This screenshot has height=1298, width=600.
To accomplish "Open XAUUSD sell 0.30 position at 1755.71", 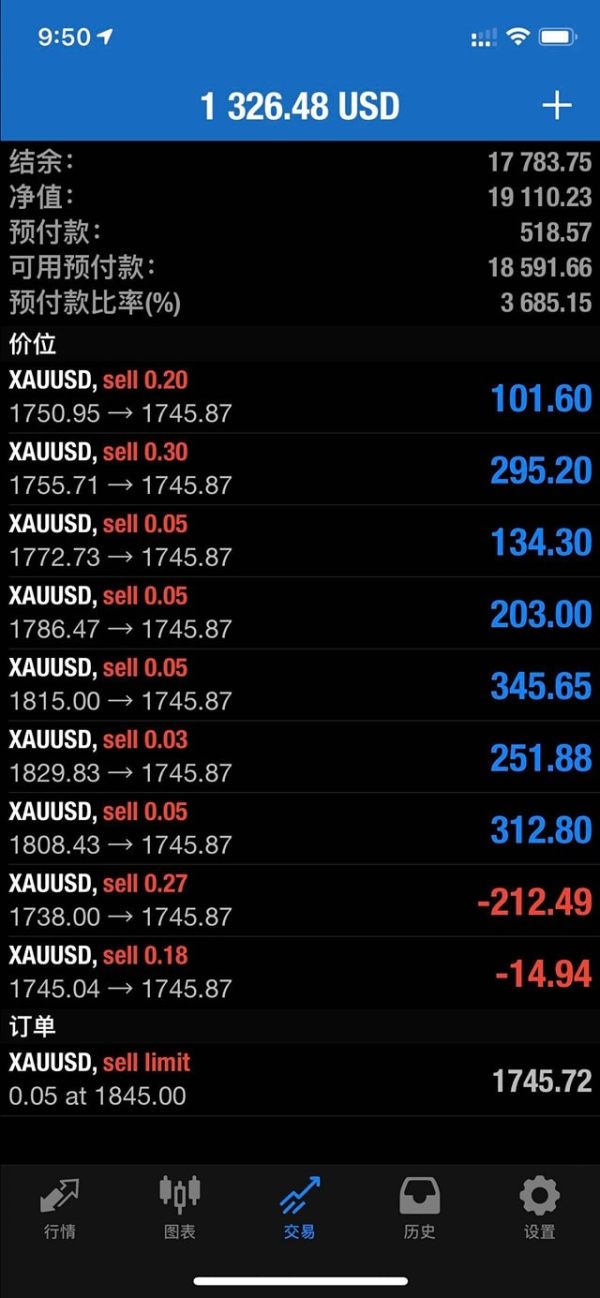I will (x=300, y=469).
